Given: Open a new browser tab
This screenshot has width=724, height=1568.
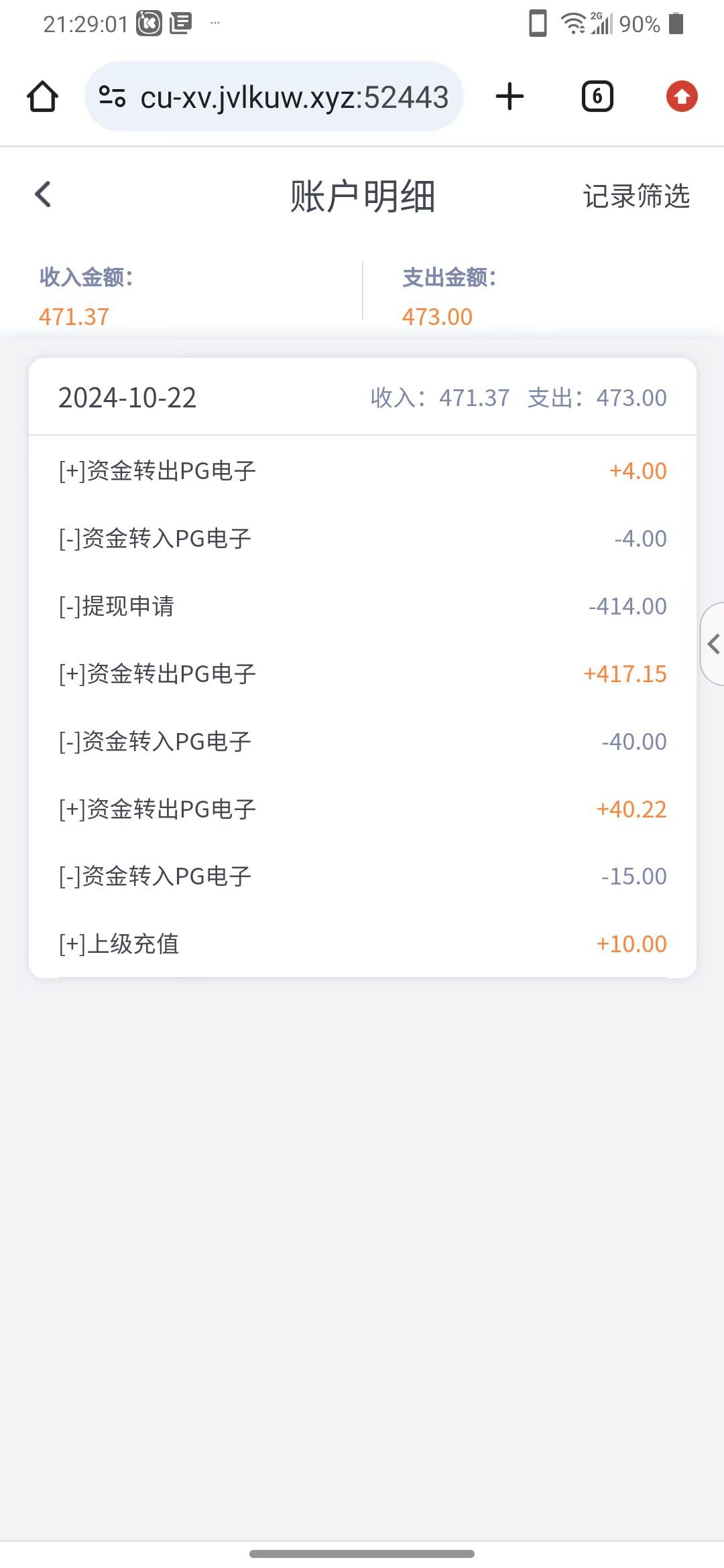Looking at the screenshot, I should (x=509, y=96).
